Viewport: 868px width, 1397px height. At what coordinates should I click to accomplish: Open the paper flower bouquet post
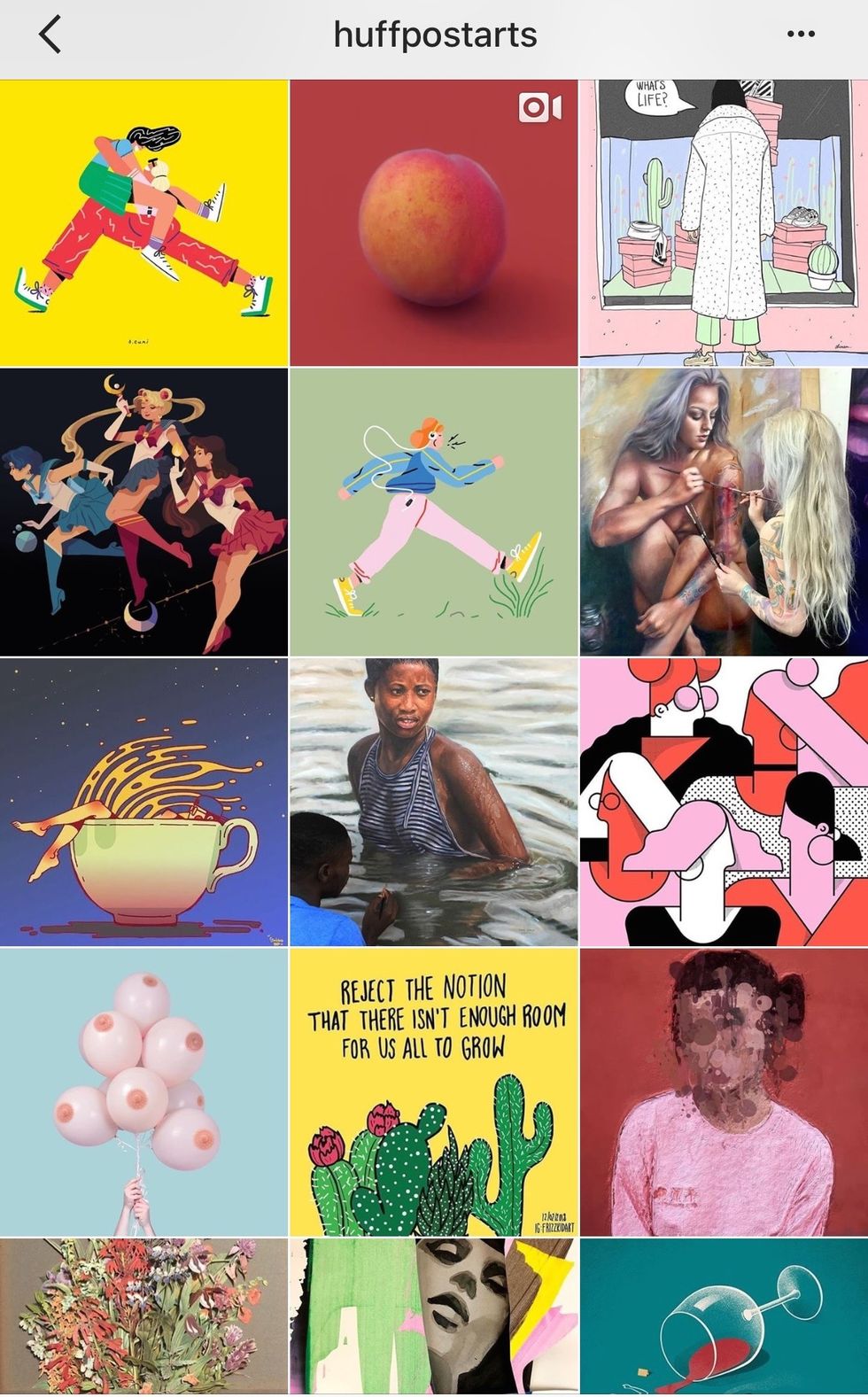(x=143, y=1316)
